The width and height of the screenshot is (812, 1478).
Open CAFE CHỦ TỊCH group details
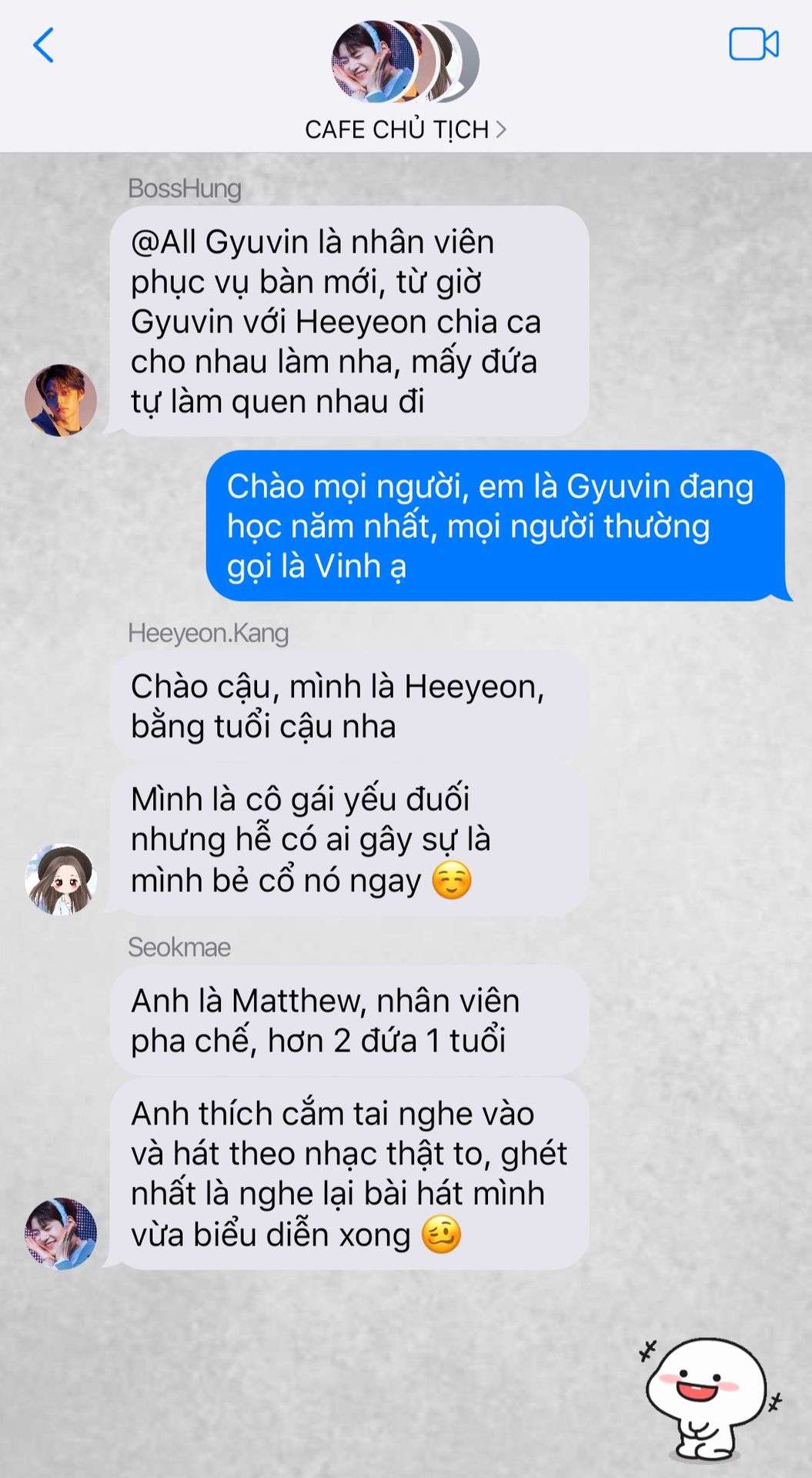[x=405, y=129]
